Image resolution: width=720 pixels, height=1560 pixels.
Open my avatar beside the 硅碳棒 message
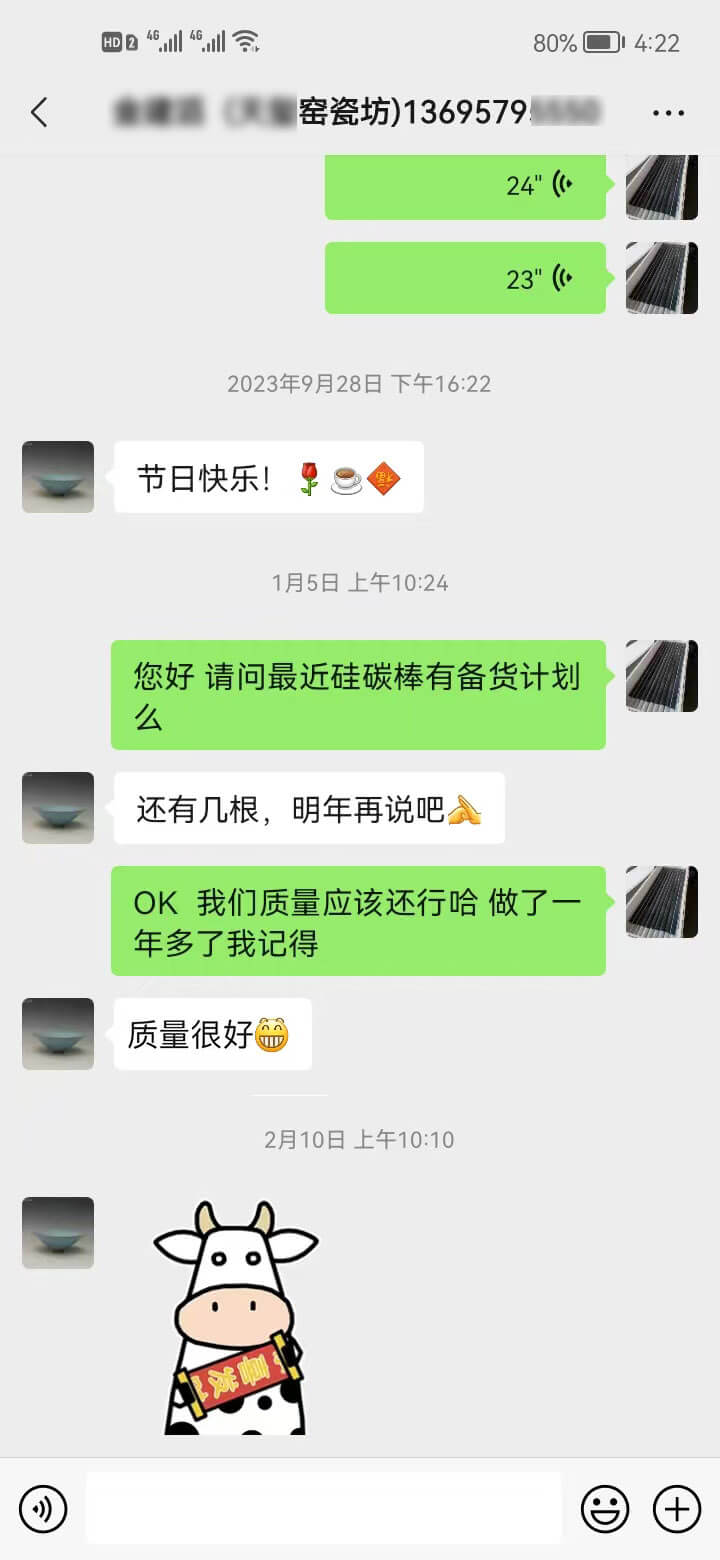pos(662,676)
